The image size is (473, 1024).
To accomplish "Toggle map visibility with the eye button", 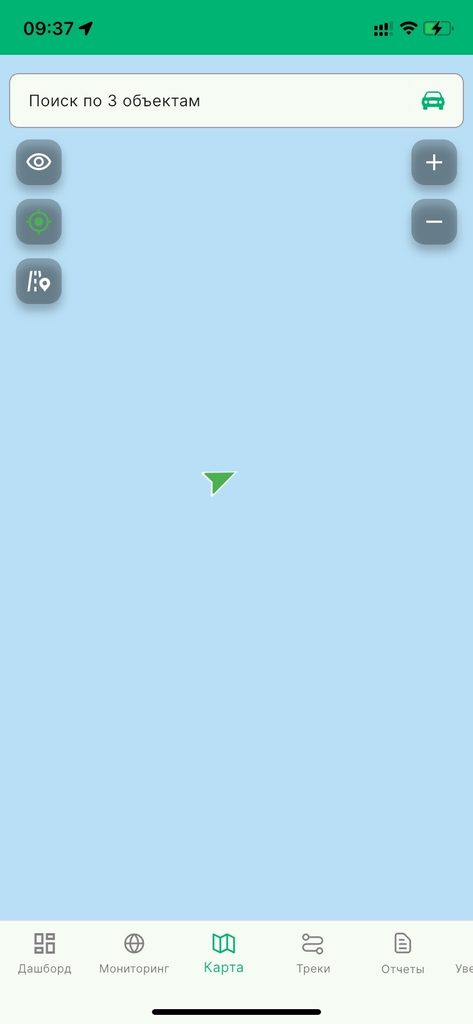I will click(x=39, y=162).
